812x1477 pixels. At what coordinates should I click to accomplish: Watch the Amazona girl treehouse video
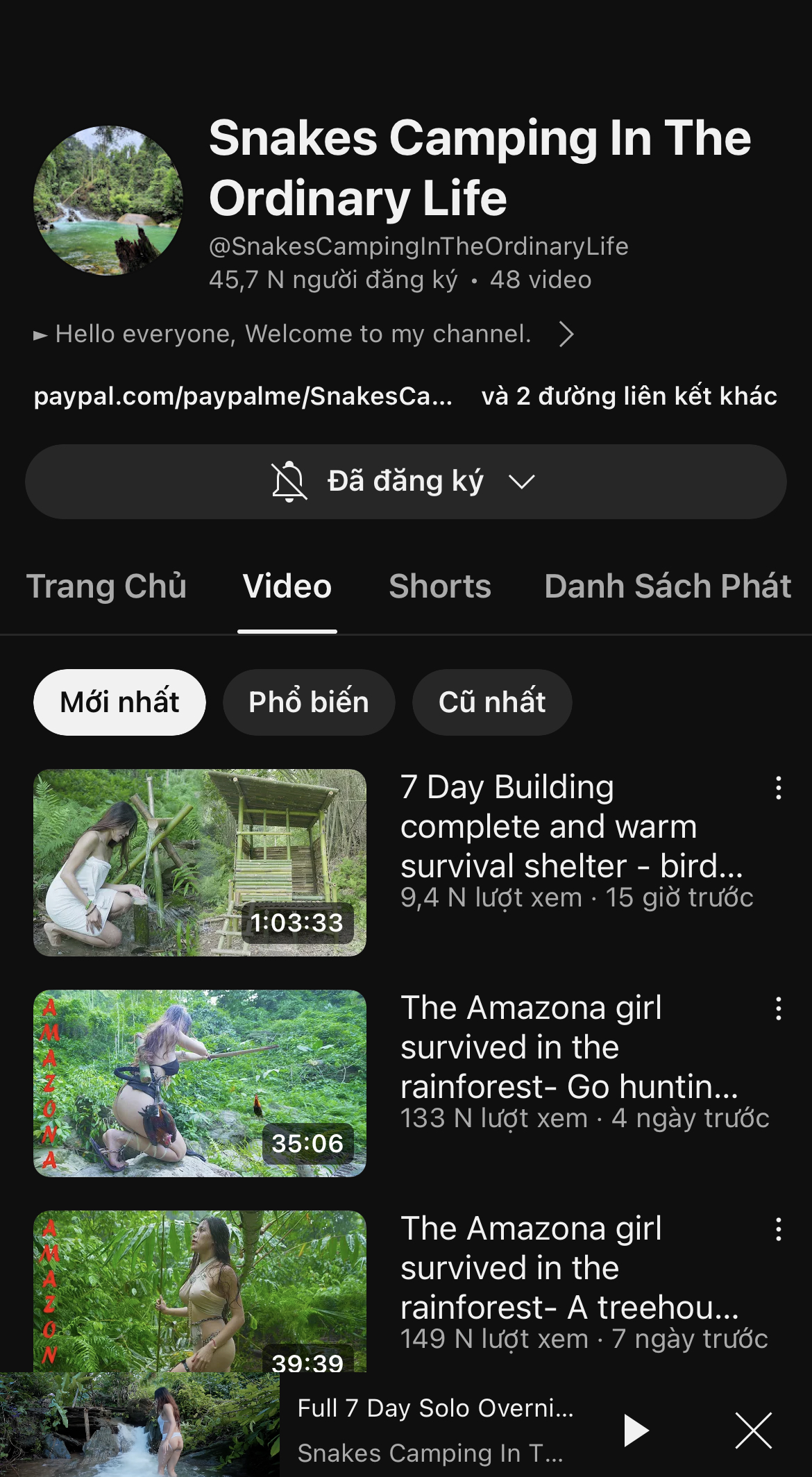point(200,1291)
